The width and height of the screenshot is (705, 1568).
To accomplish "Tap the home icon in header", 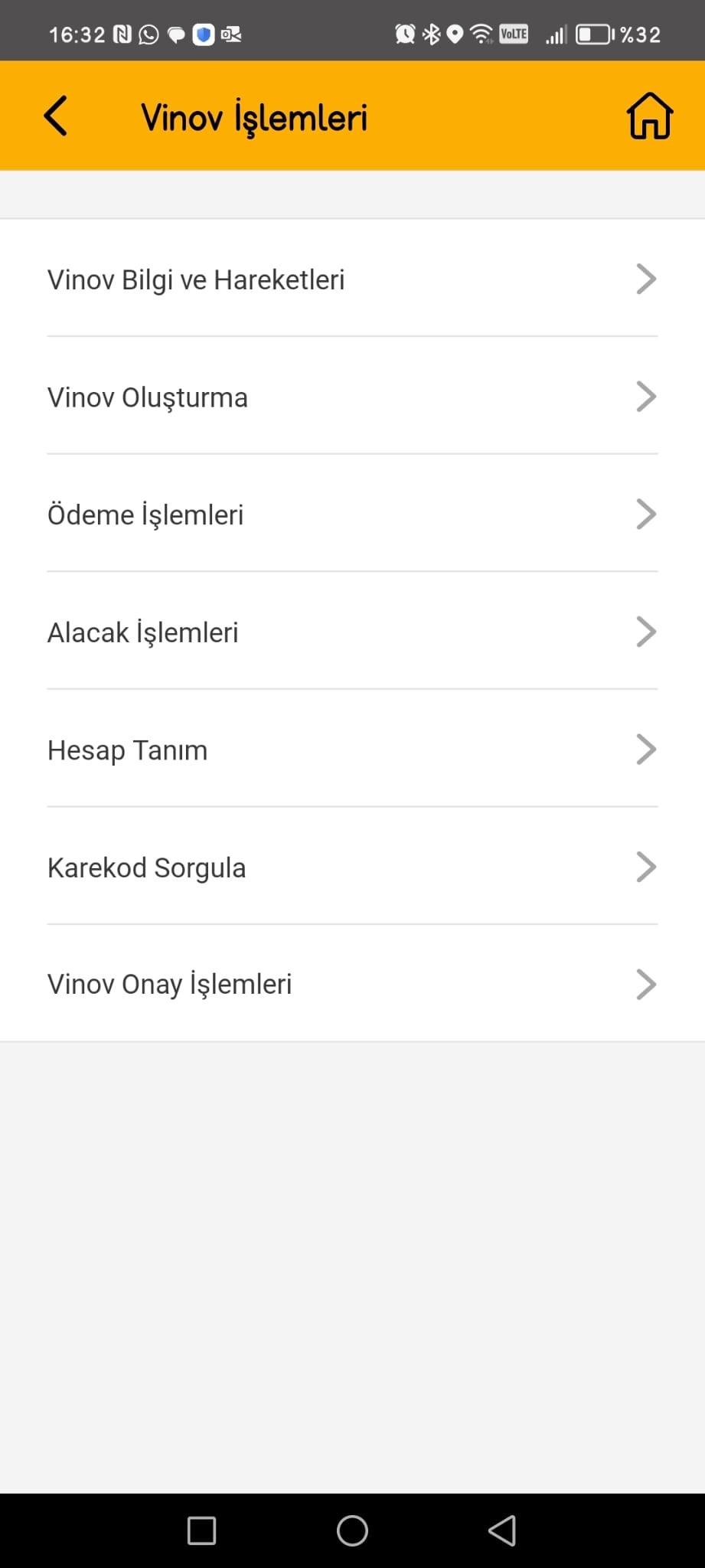I will pyautogui.click(x=650, y=116).
